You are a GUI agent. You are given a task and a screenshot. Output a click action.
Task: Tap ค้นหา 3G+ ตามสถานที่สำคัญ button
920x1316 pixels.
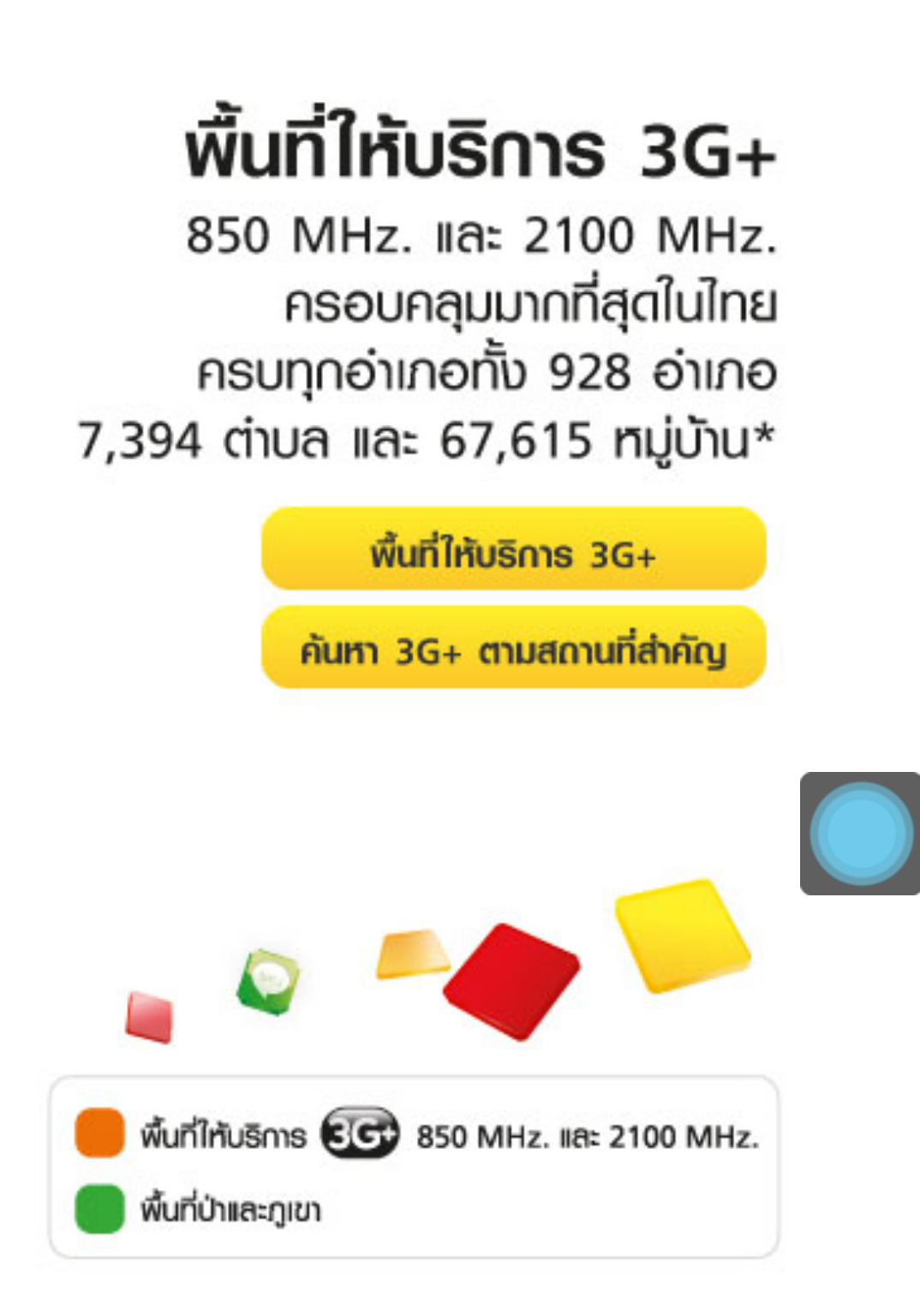[513, 647]
